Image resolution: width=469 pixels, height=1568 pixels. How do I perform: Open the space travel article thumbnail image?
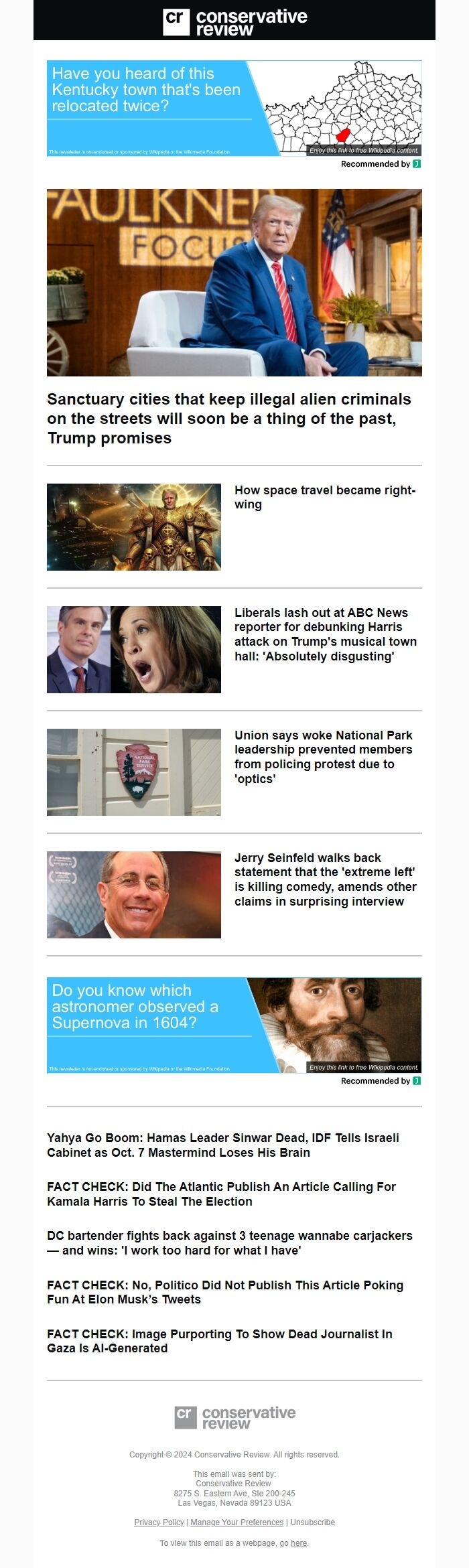tap(133, 527)
